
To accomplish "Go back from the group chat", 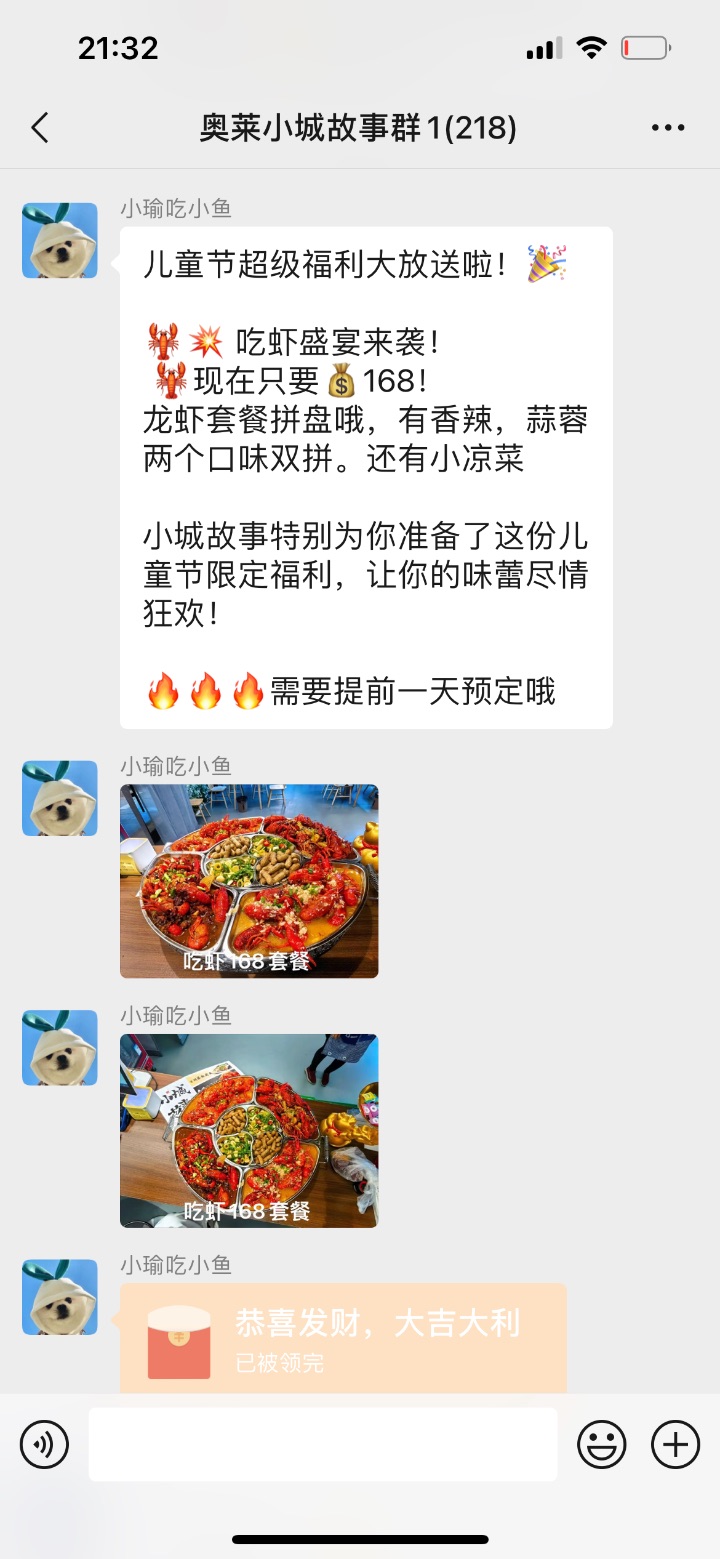I will [x=40, y=128].
